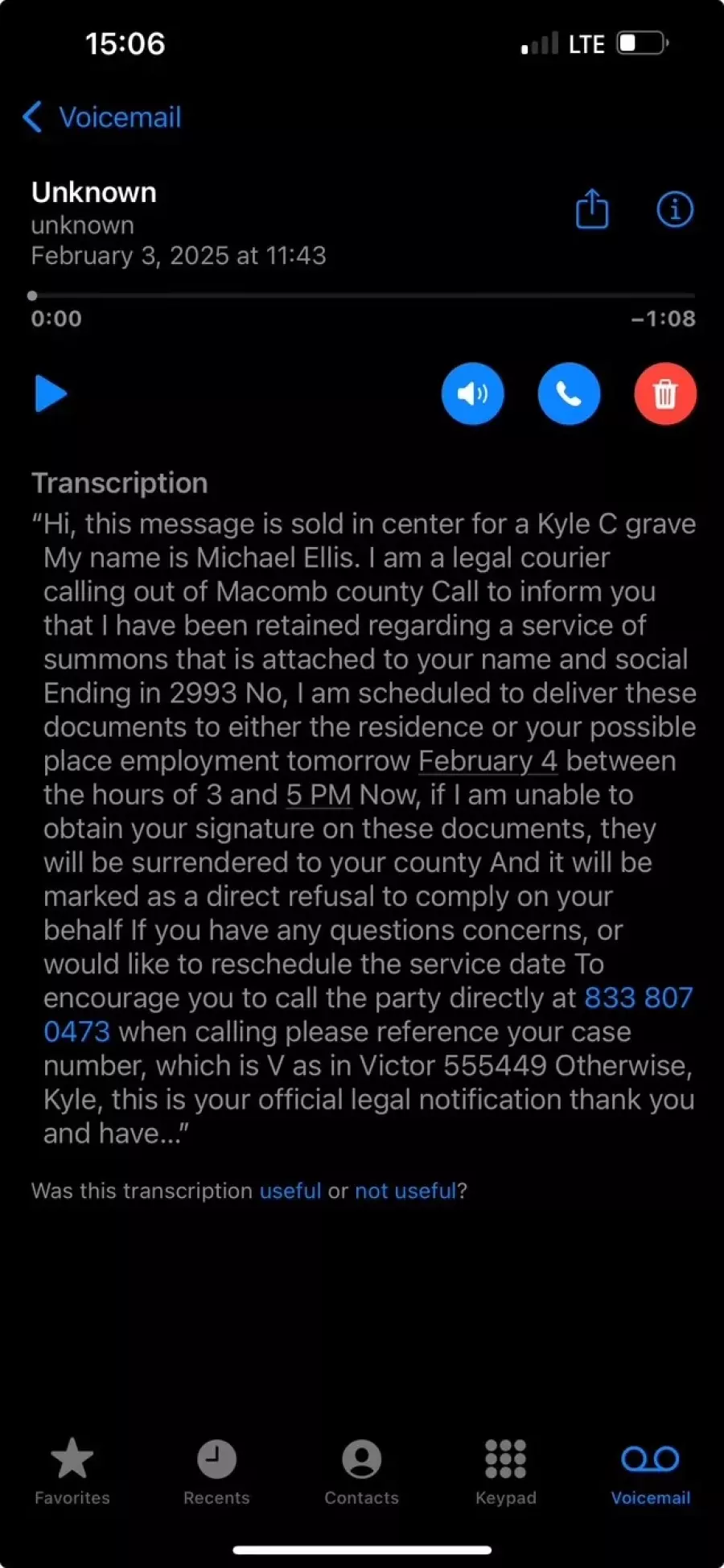
Task: Select the Voicemail tab
Action: coord(651,1471)
